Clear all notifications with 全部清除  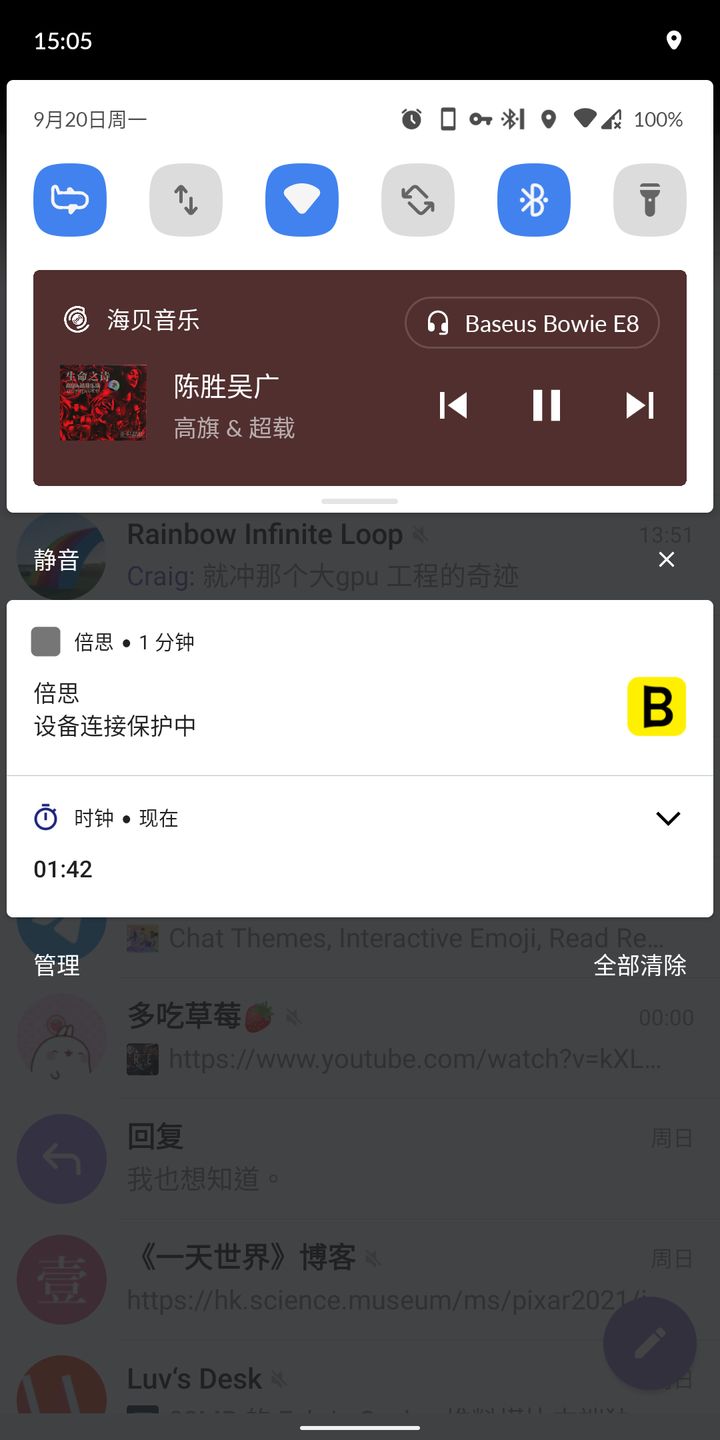click(x=640, y=965)
